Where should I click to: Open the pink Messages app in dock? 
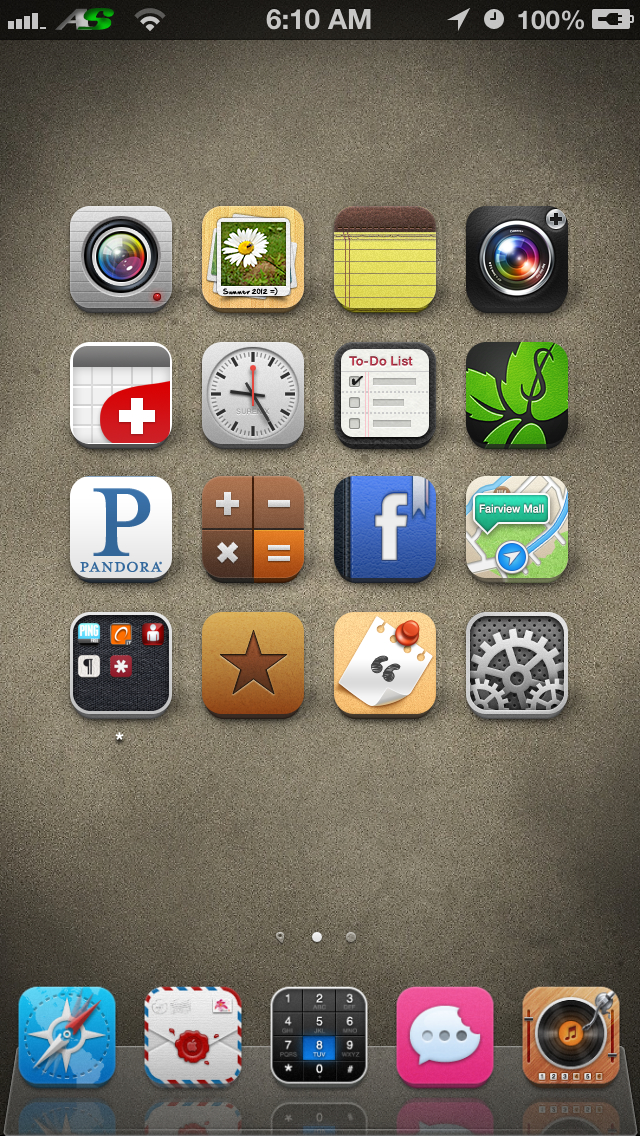445,1035
